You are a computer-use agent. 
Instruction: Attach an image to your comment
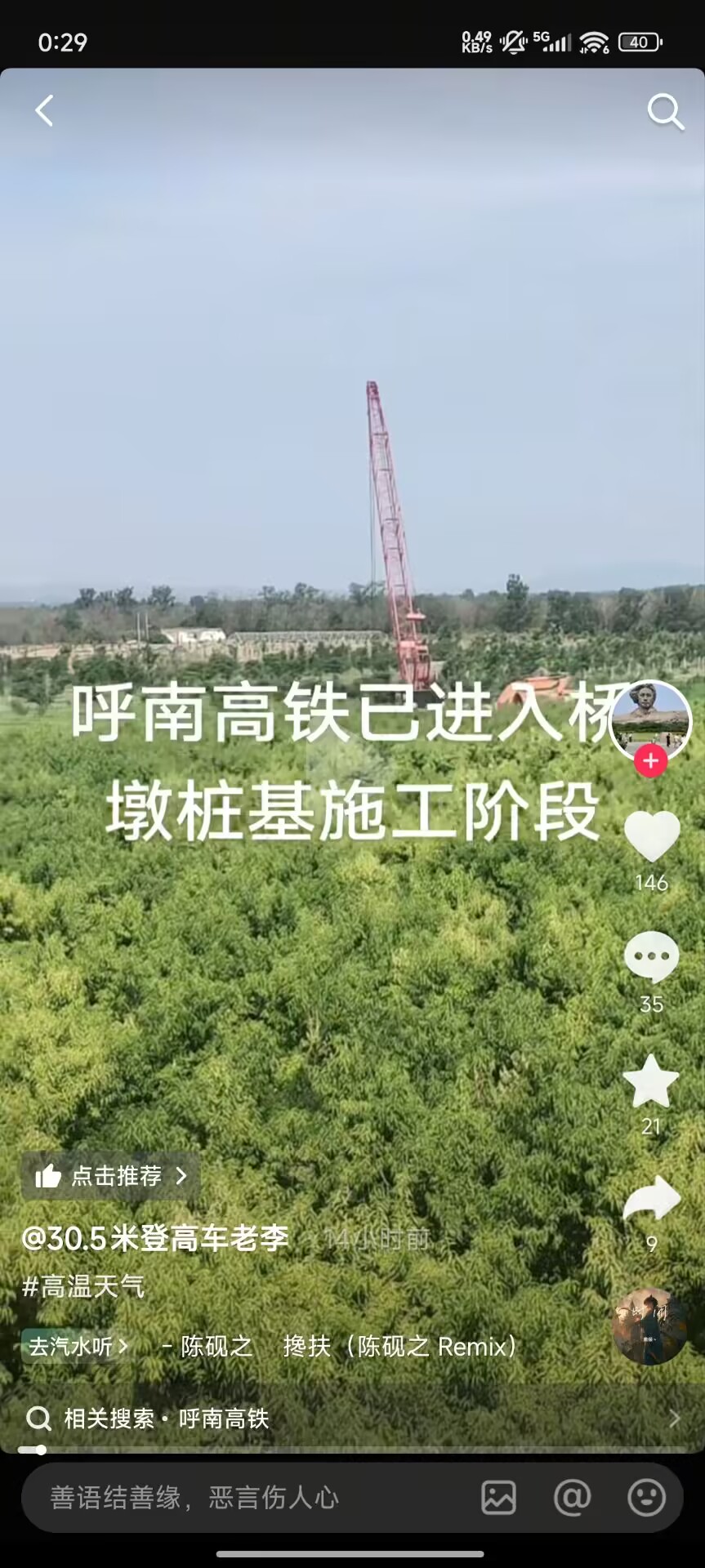click(498, 1498)
